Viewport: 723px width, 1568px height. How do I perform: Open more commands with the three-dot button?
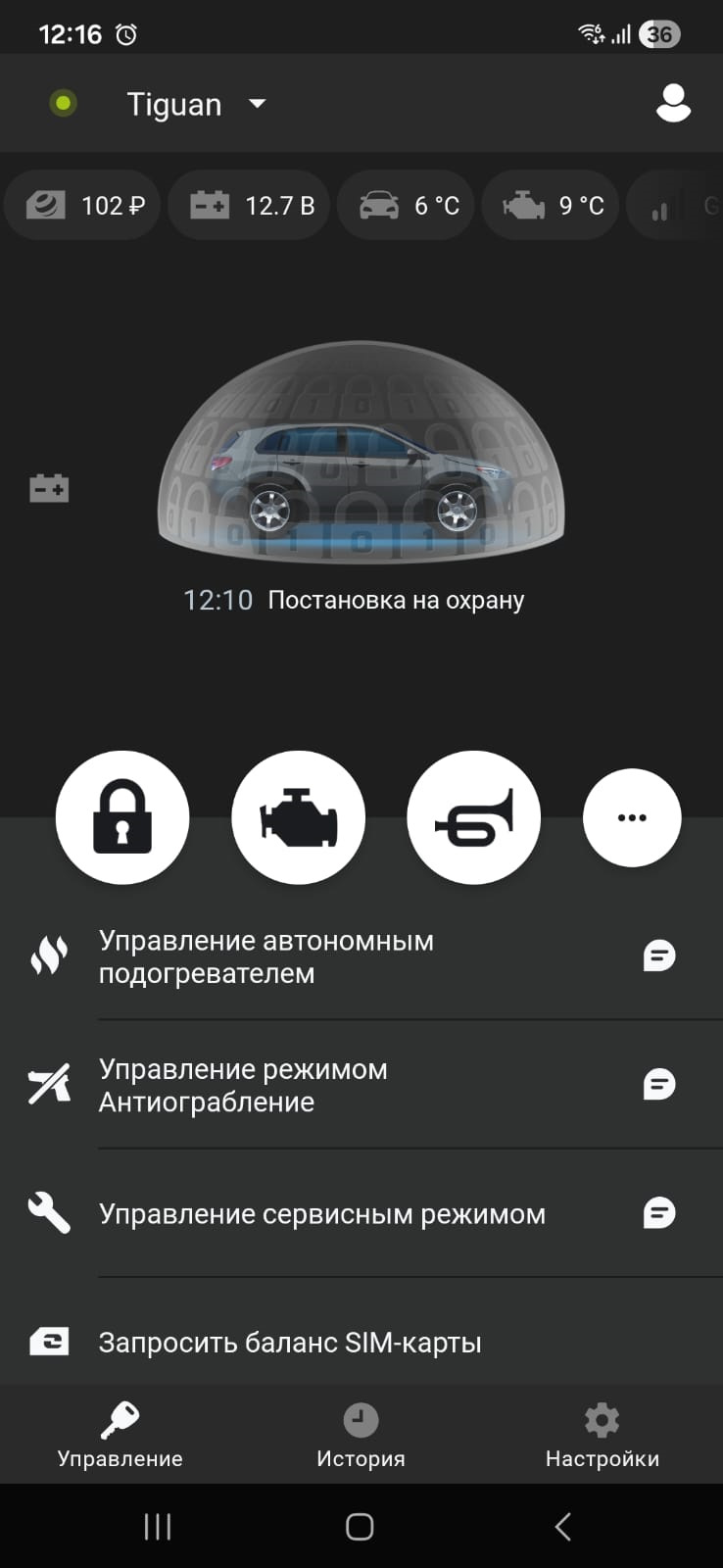tap(632, 817)
